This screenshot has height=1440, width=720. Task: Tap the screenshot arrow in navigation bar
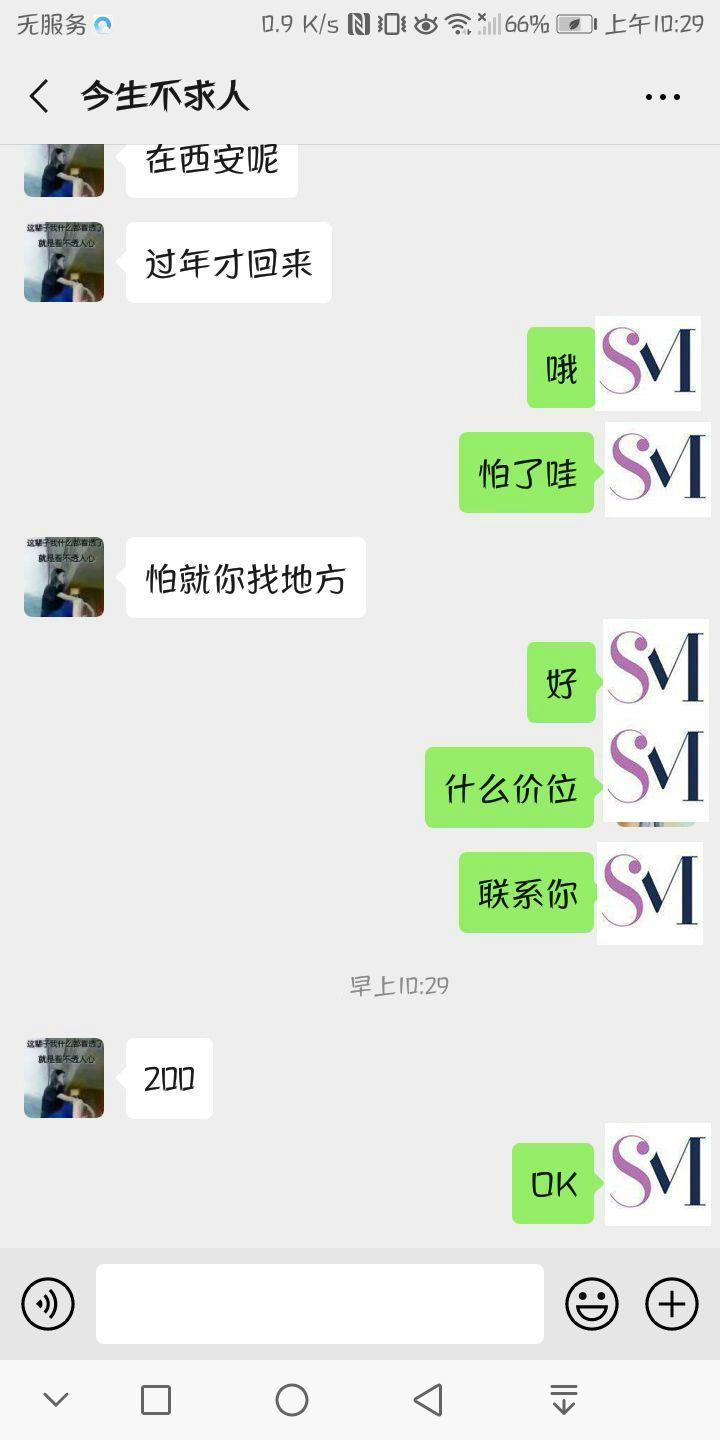tap(563, 1397)
